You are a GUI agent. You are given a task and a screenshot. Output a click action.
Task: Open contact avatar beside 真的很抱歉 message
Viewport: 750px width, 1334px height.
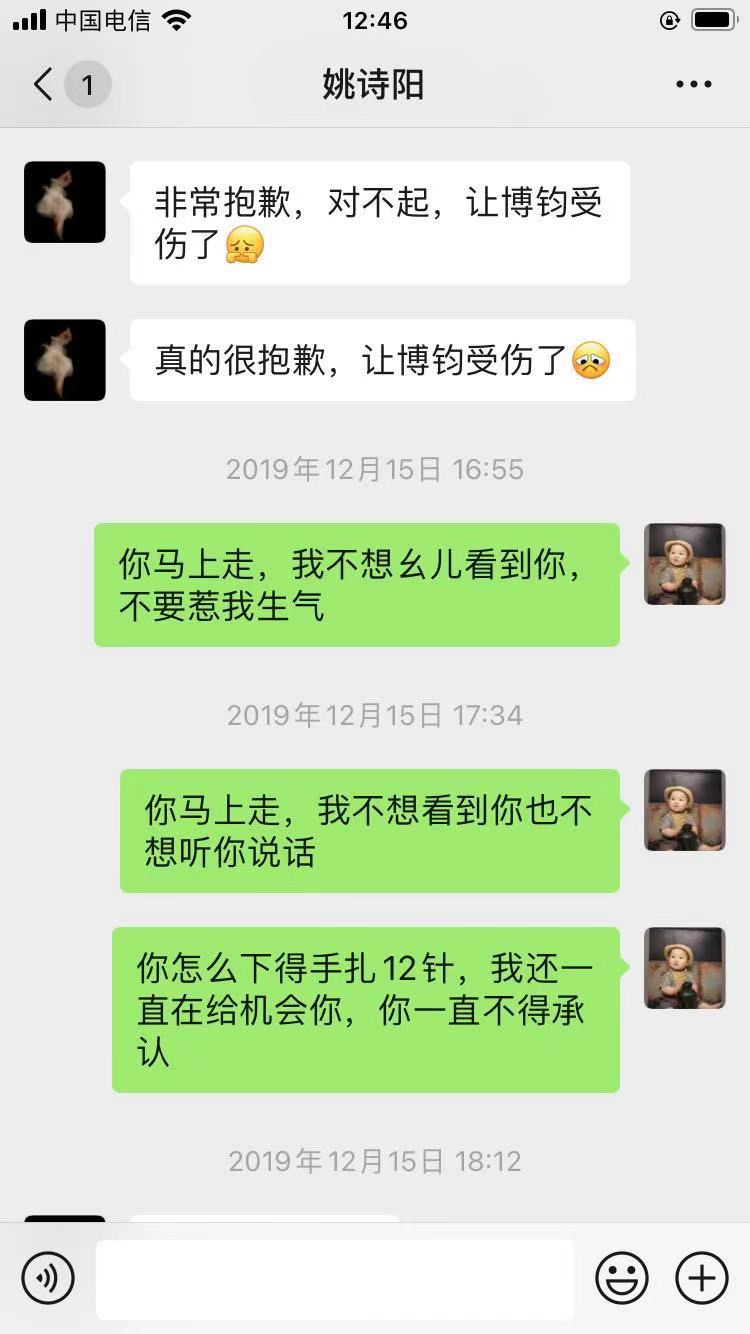65,360
